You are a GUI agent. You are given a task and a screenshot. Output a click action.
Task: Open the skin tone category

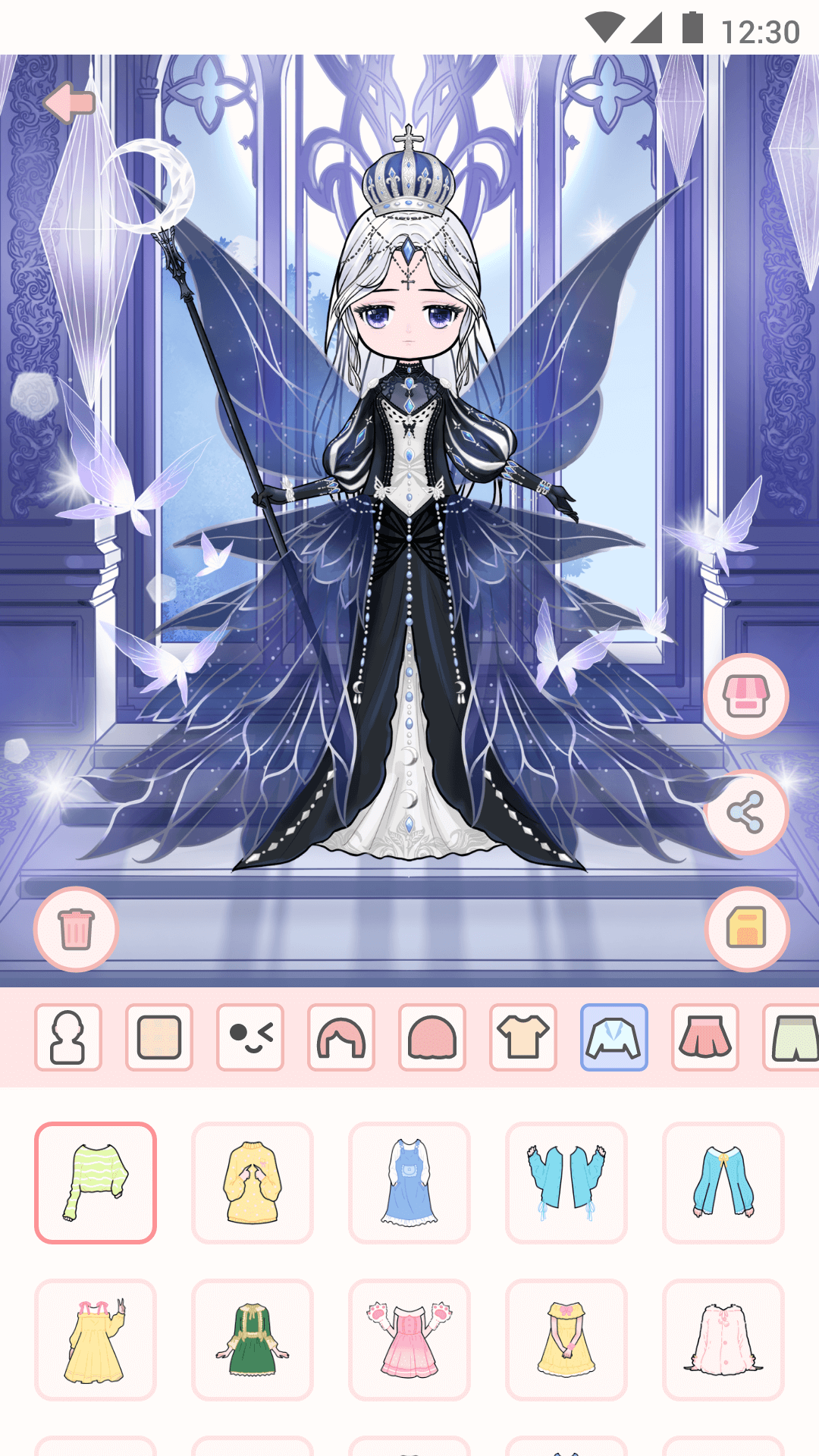[x=159, y=1037]
